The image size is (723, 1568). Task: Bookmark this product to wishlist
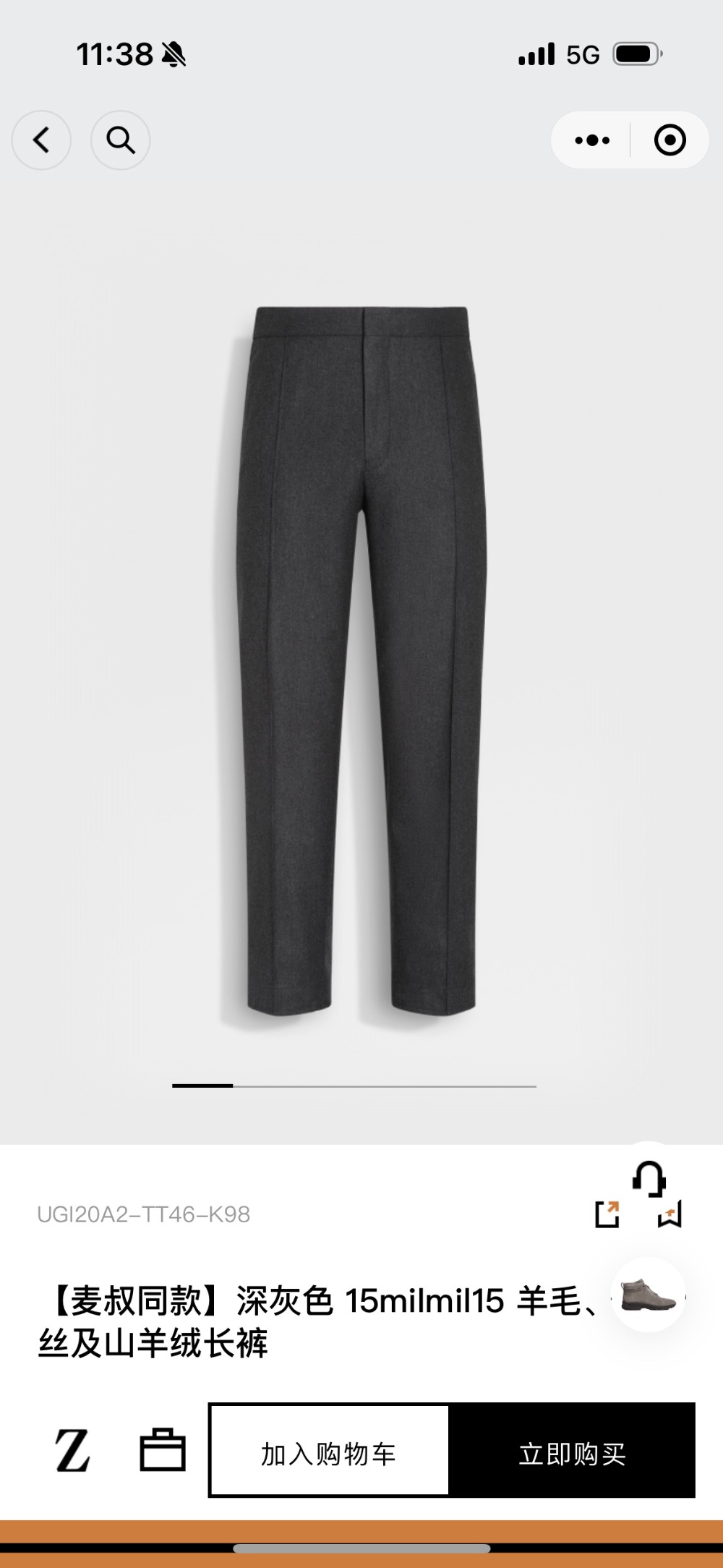[x=670, y=1214]
